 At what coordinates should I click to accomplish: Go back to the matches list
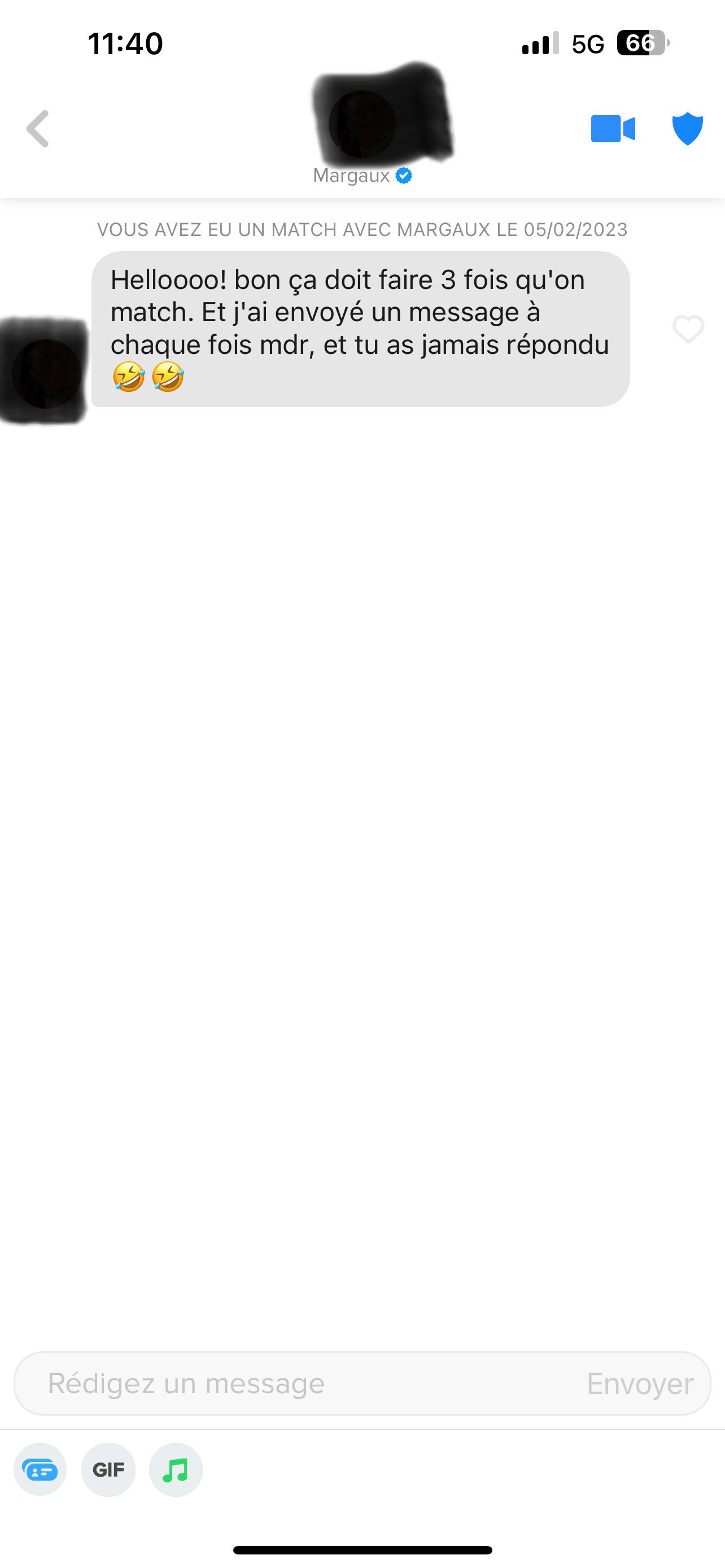[x=38, y=129]
